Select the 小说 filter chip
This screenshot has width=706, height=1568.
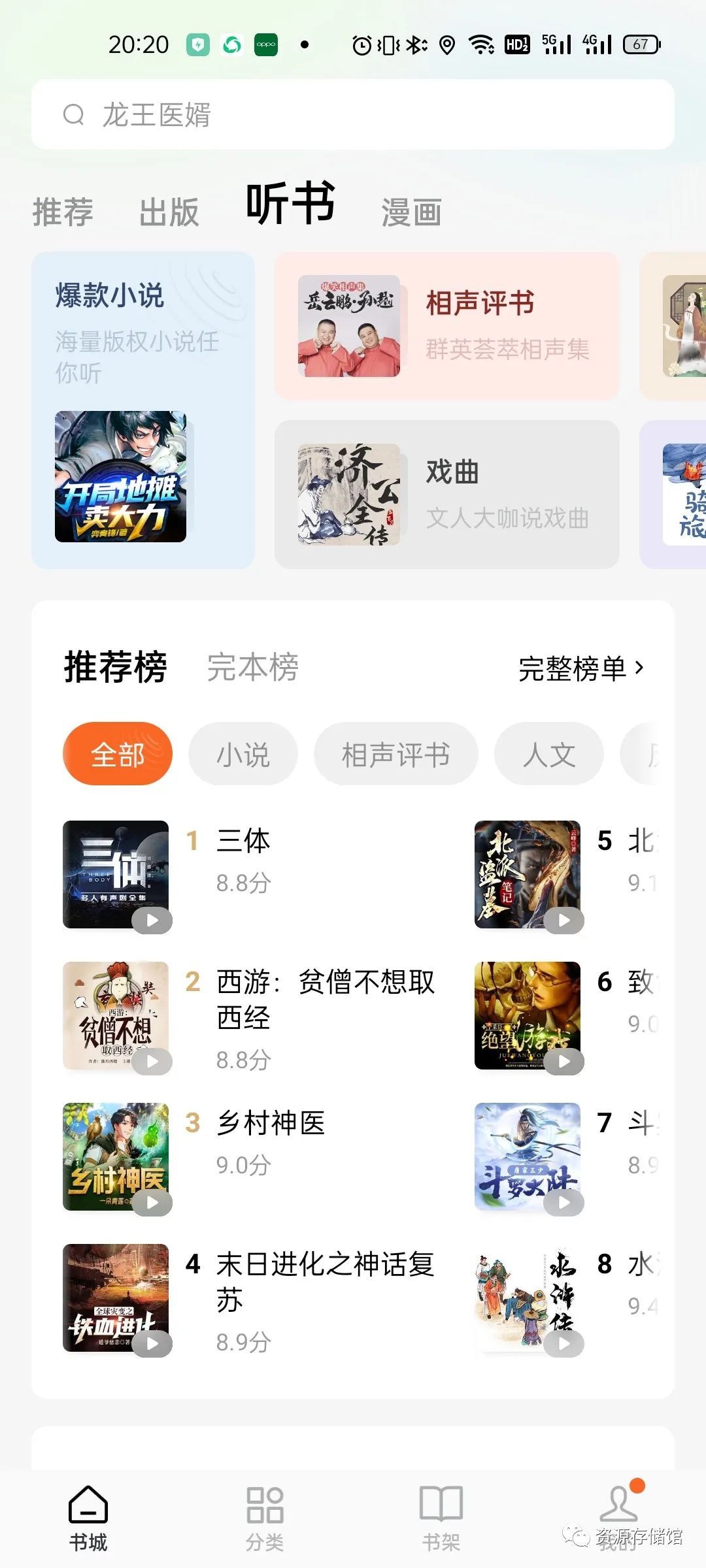pyautogui.click(x=243, y=754)
